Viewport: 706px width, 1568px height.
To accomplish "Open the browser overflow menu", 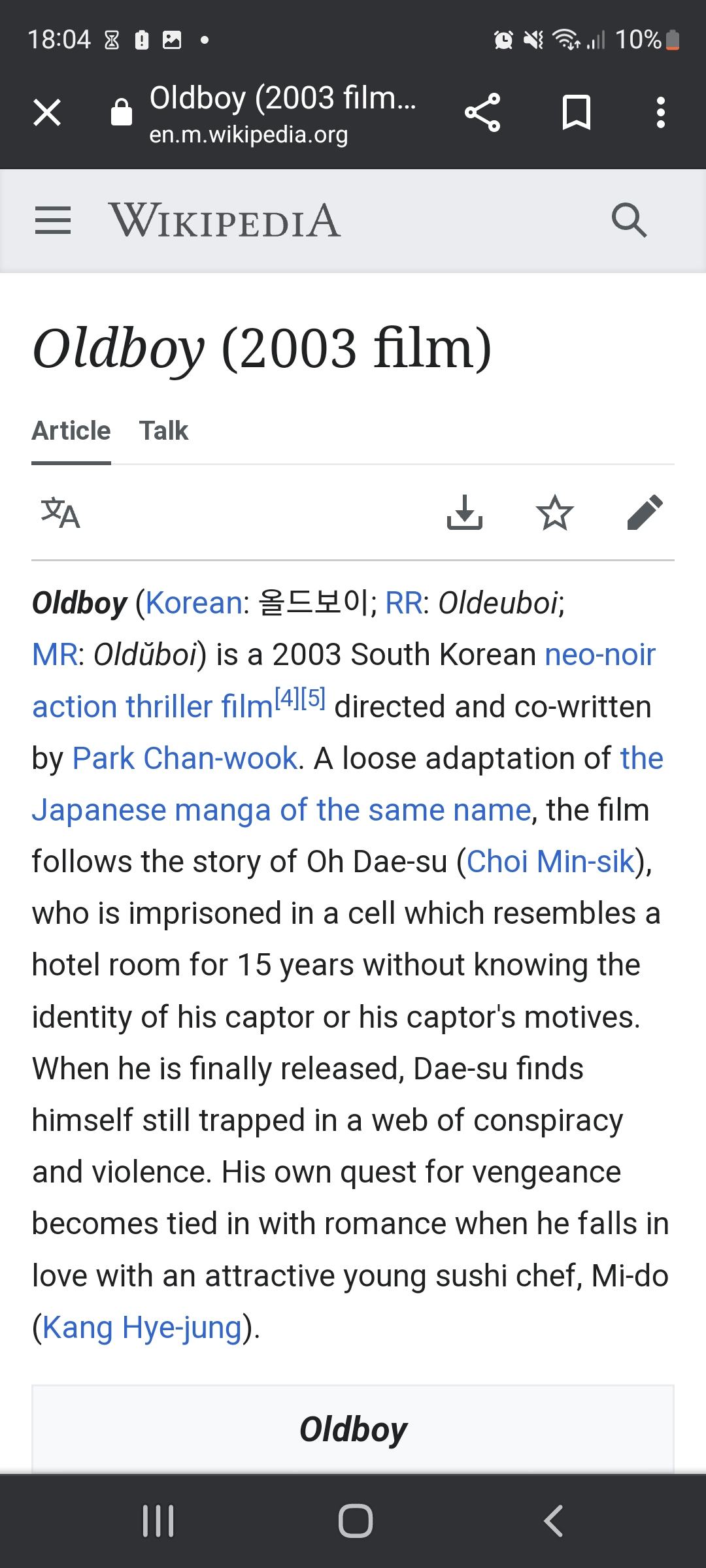I will [x=661, y=112].
